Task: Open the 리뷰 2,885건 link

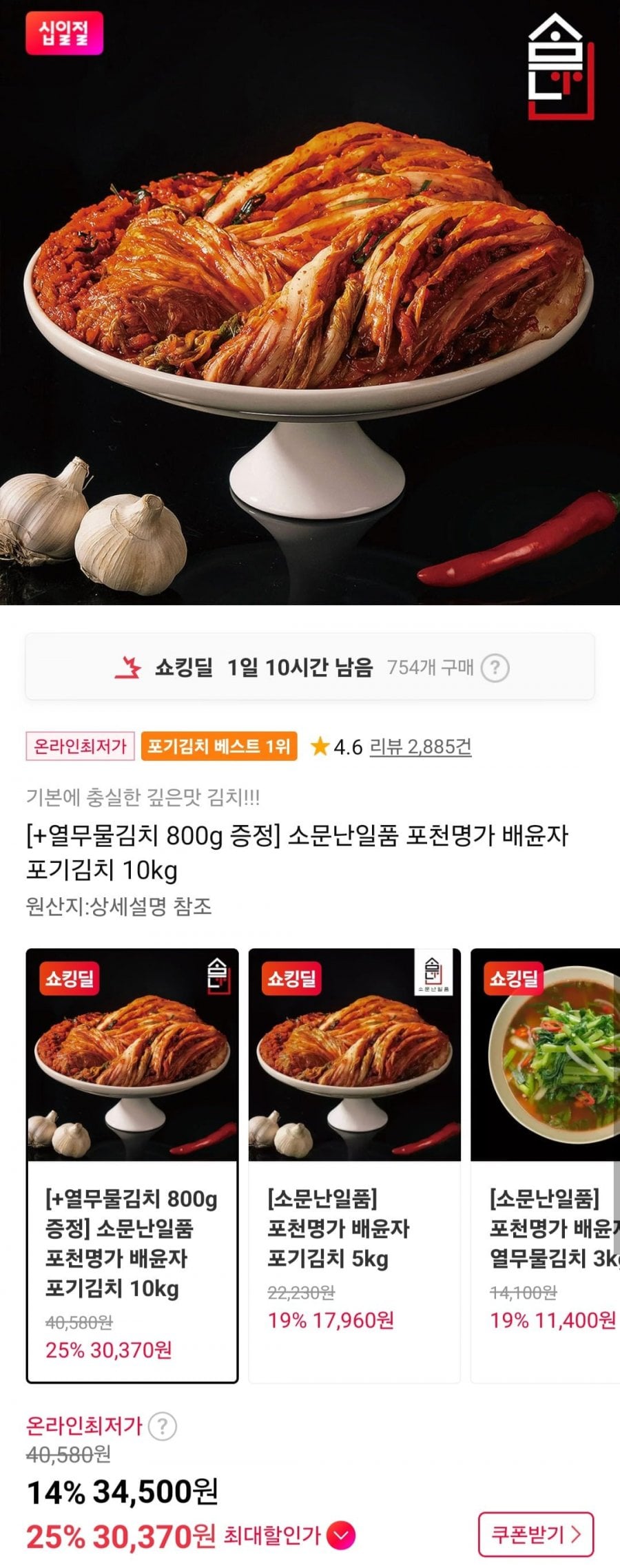Action: point(420,746)
